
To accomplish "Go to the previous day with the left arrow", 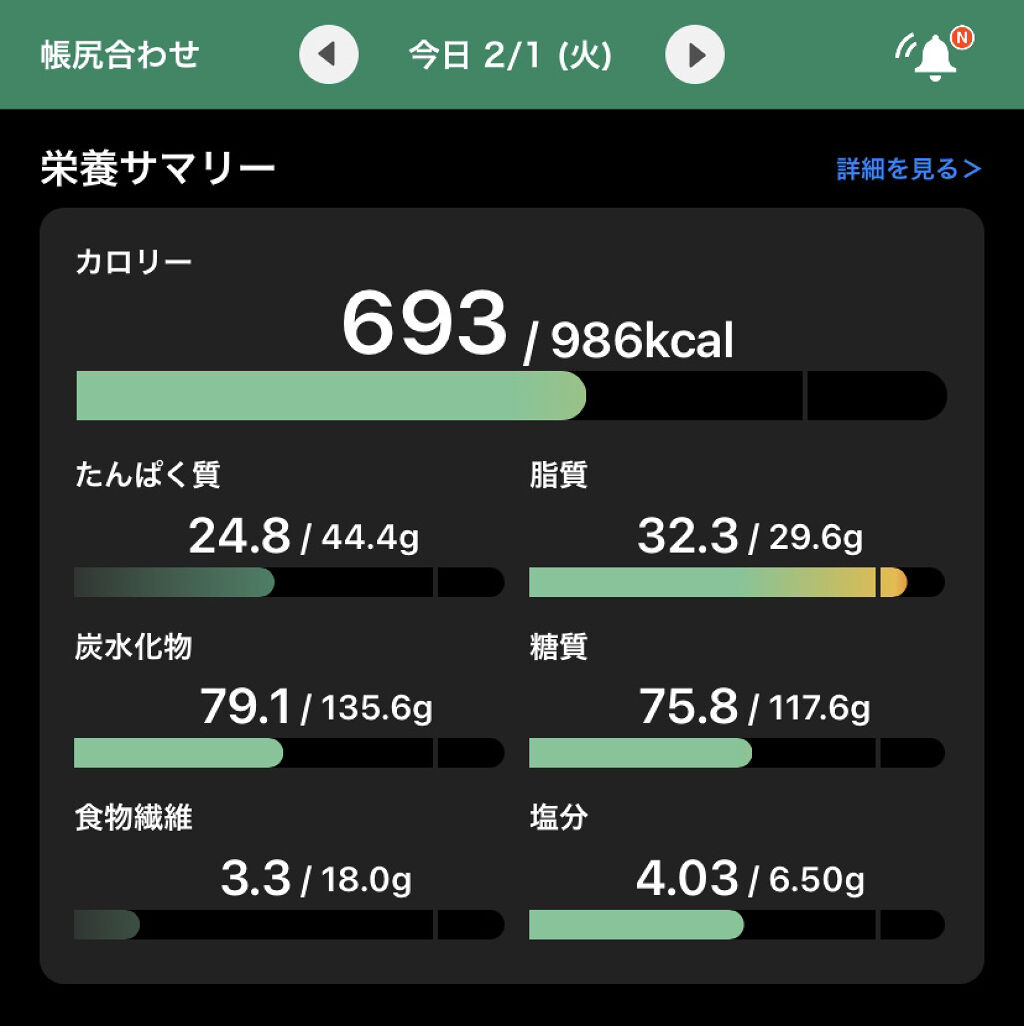I will pos(328,56).
